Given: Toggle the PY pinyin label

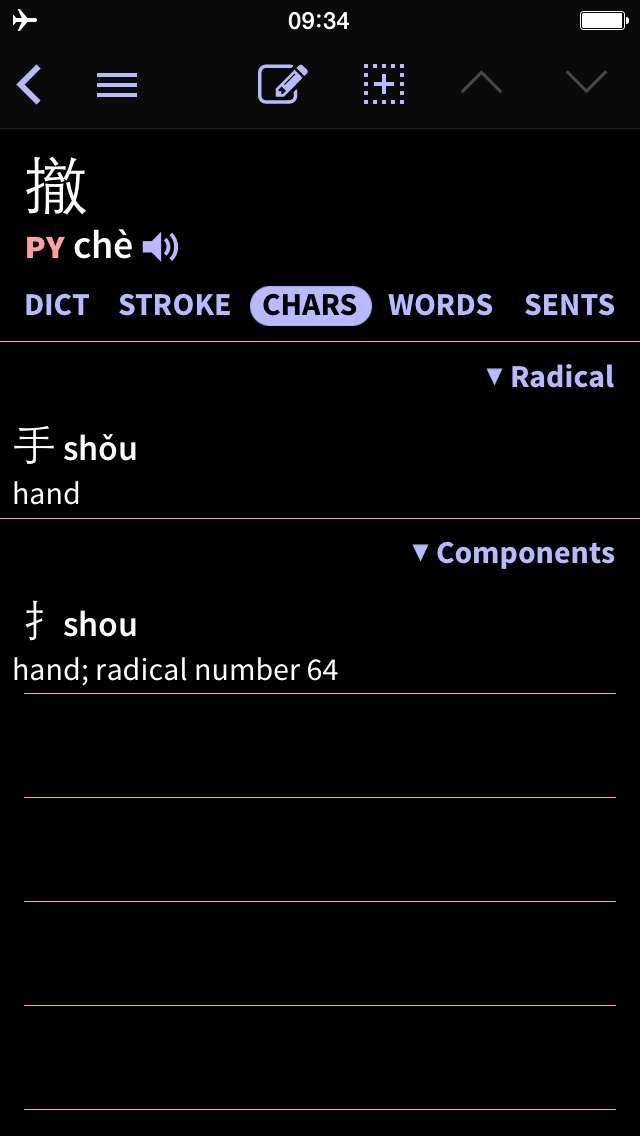Looking at the screenshot, I should (x=45, y=248).
